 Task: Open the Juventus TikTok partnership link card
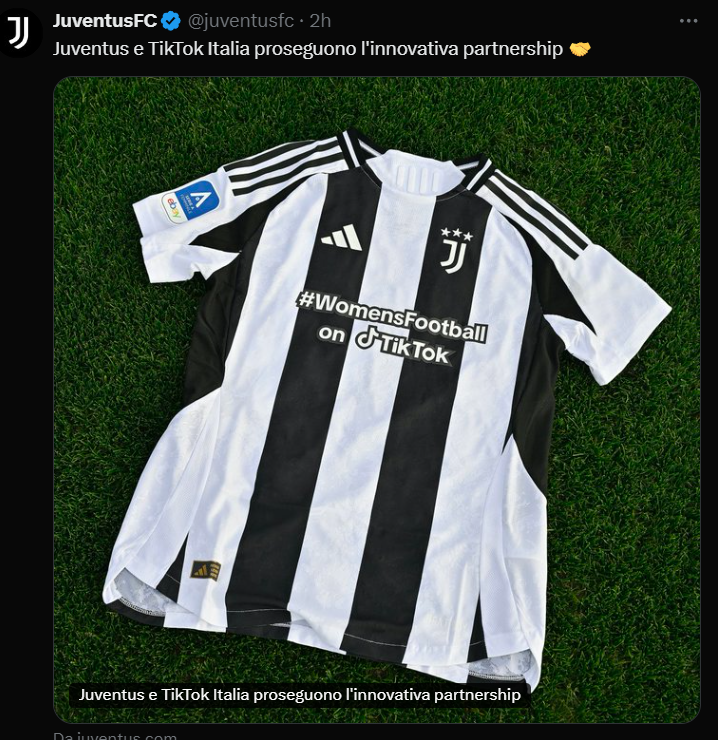(377, 400)
